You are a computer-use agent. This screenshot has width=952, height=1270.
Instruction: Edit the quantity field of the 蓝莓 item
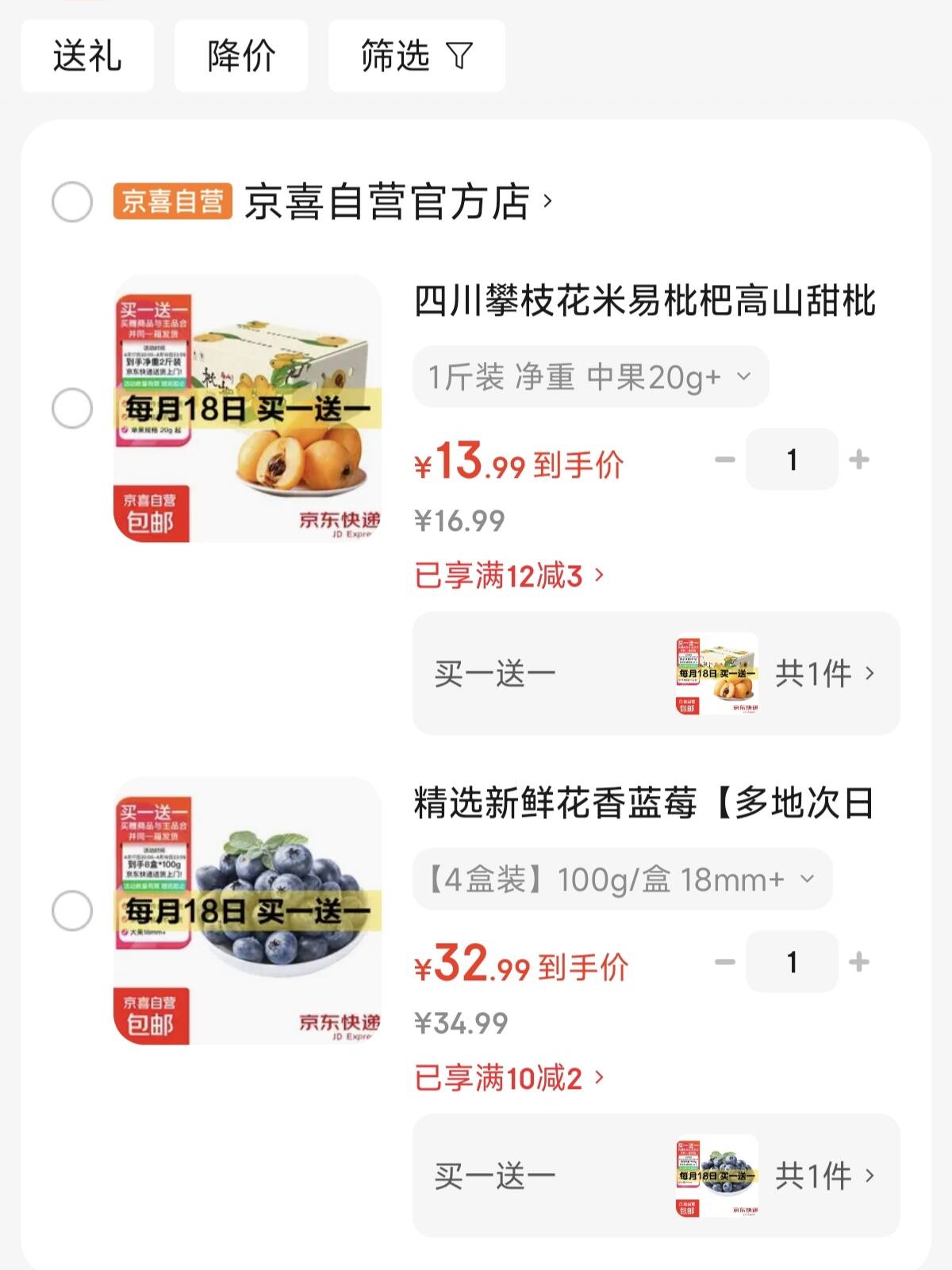pyautogui.click(x=792, y=962)
